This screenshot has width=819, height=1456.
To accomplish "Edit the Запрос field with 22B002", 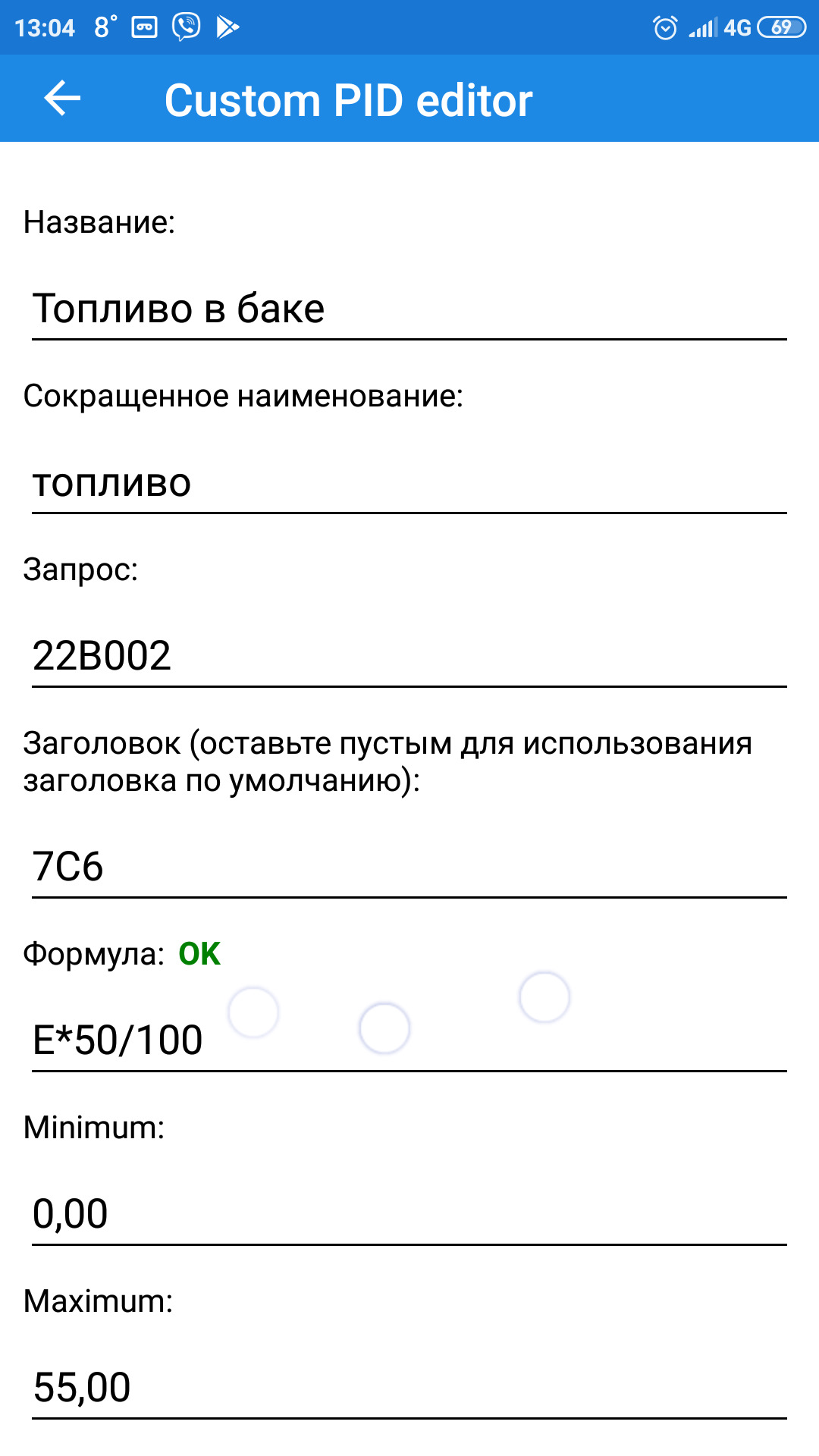I will coord(408,656).
